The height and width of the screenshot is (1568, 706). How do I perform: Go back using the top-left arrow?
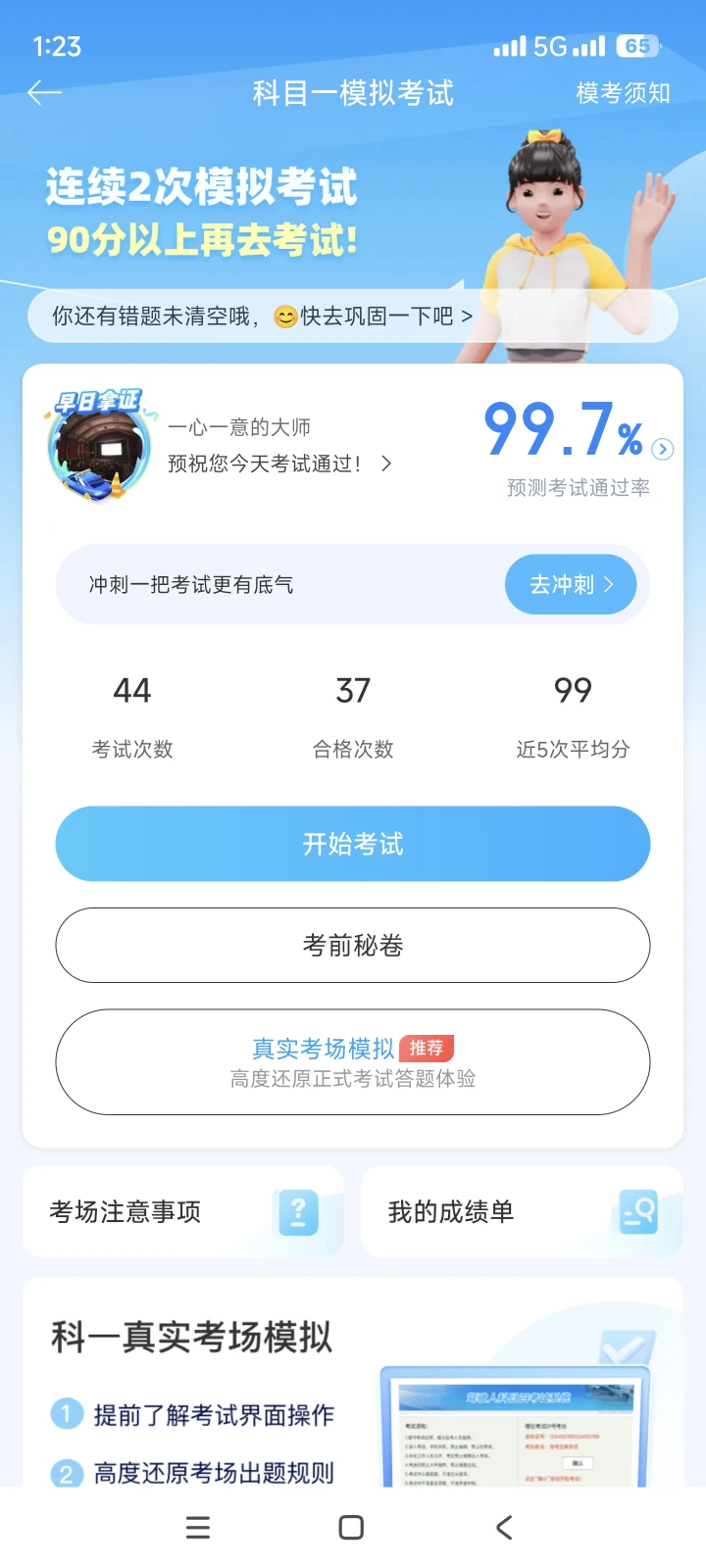click(44, 93)
